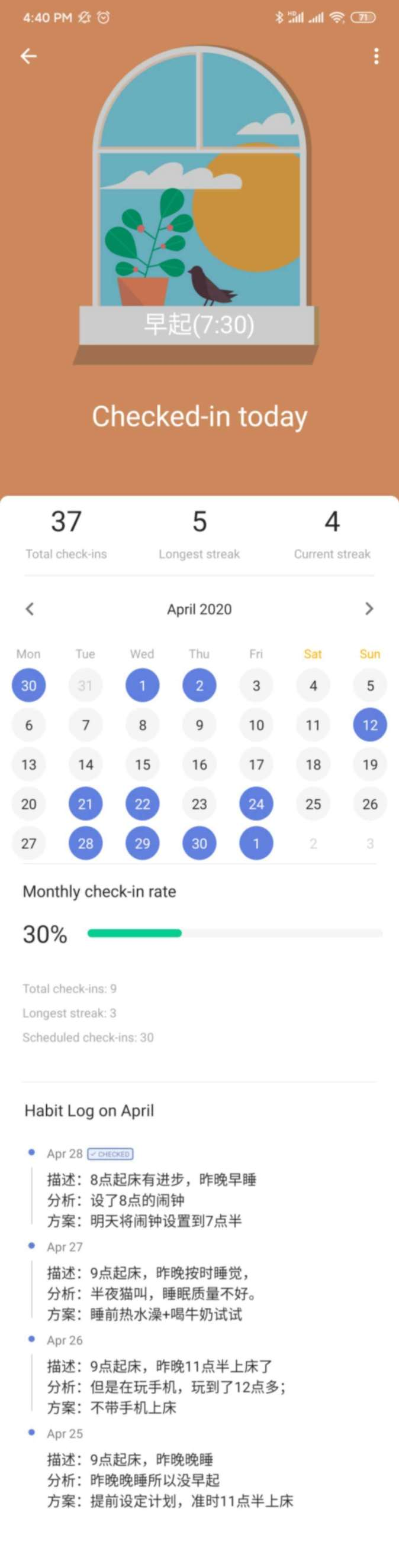Select April 12 on the calendar
The image size is (399, 1568).
tap(370, 725)
